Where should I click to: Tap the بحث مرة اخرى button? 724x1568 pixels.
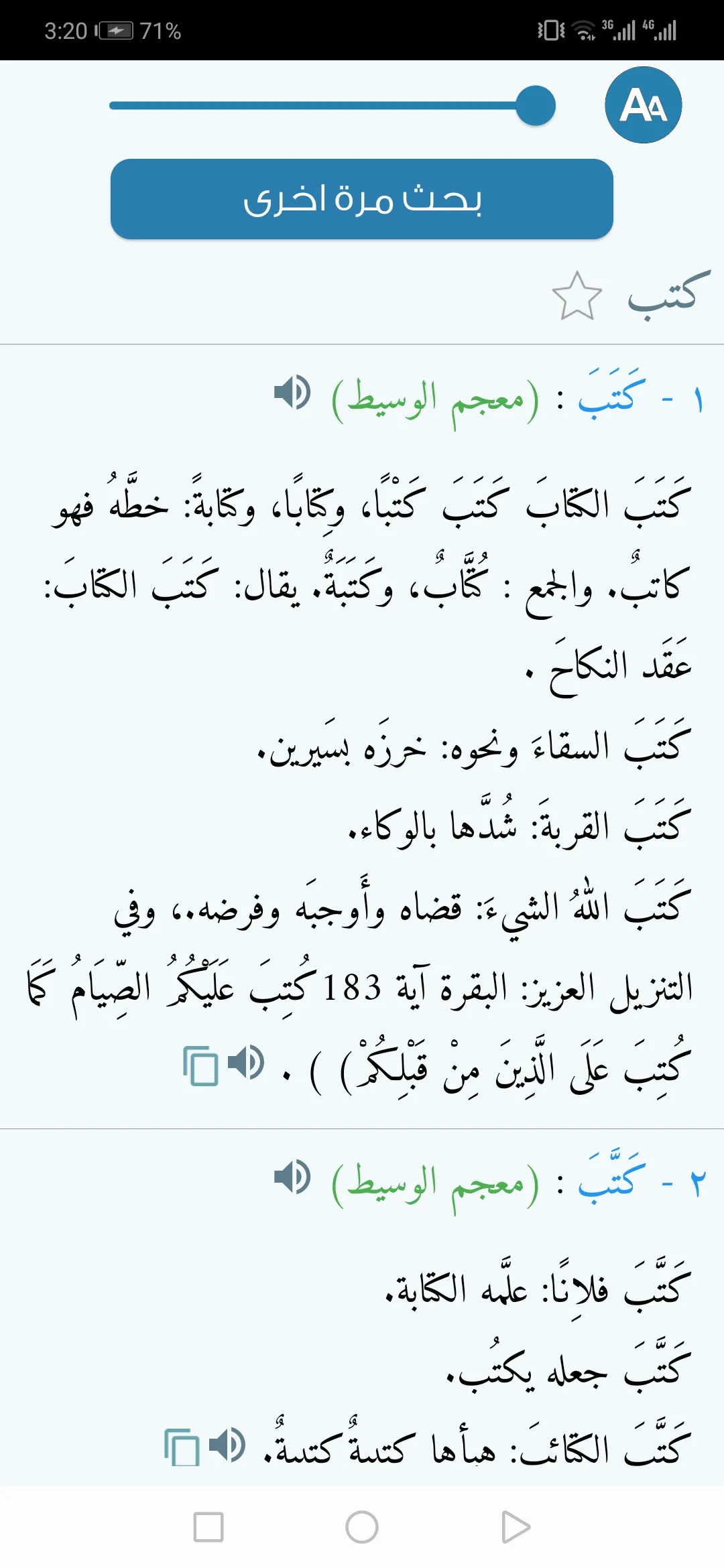pyautogui.click(x=362, y=199)
